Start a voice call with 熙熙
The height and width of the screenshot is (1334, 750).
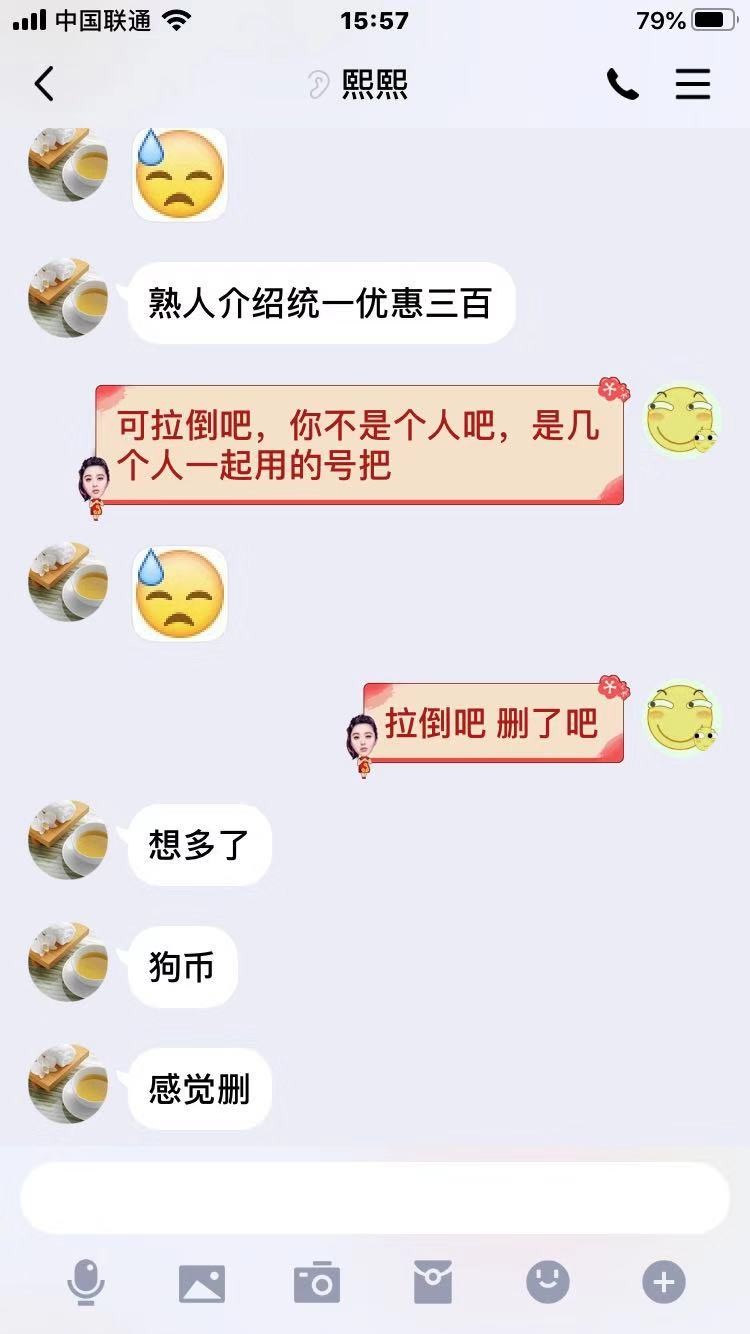[622, 85]
